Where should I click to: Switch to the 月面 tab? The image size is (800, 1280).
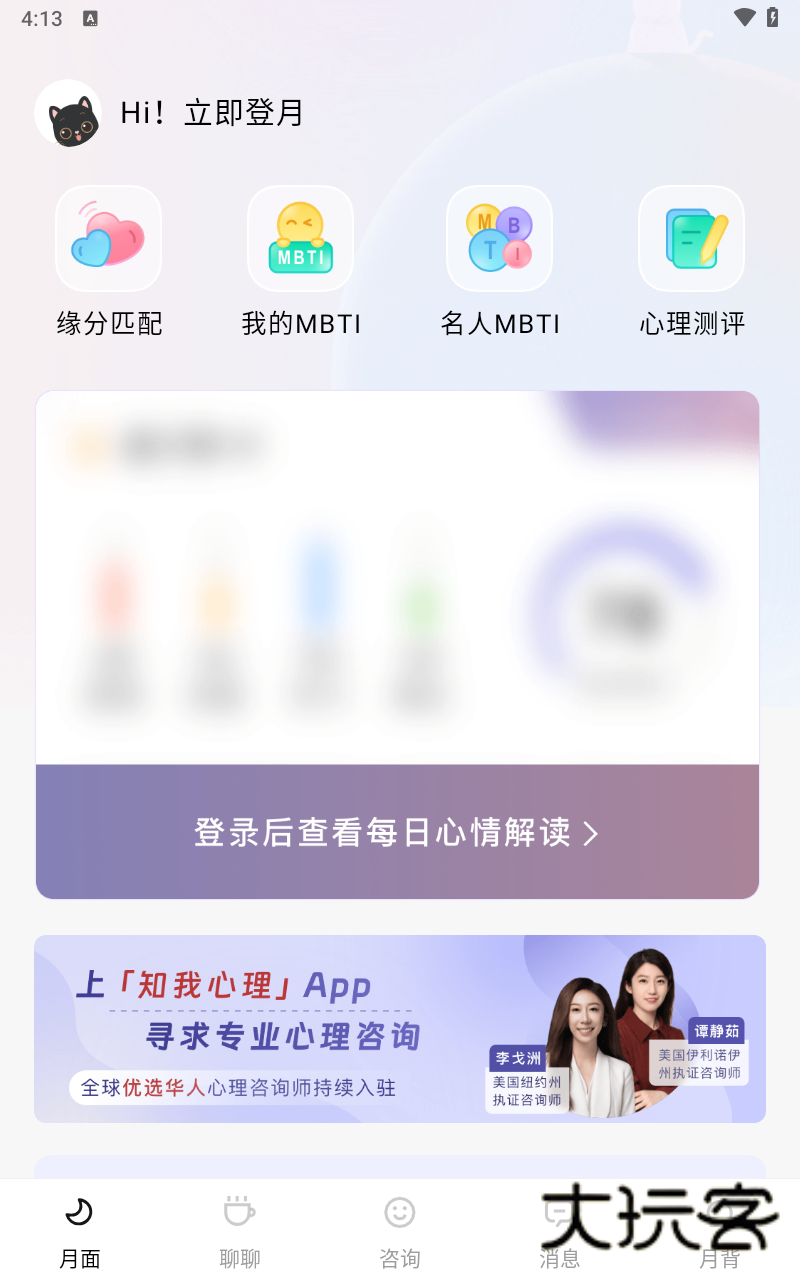[x=80, y=1230]
